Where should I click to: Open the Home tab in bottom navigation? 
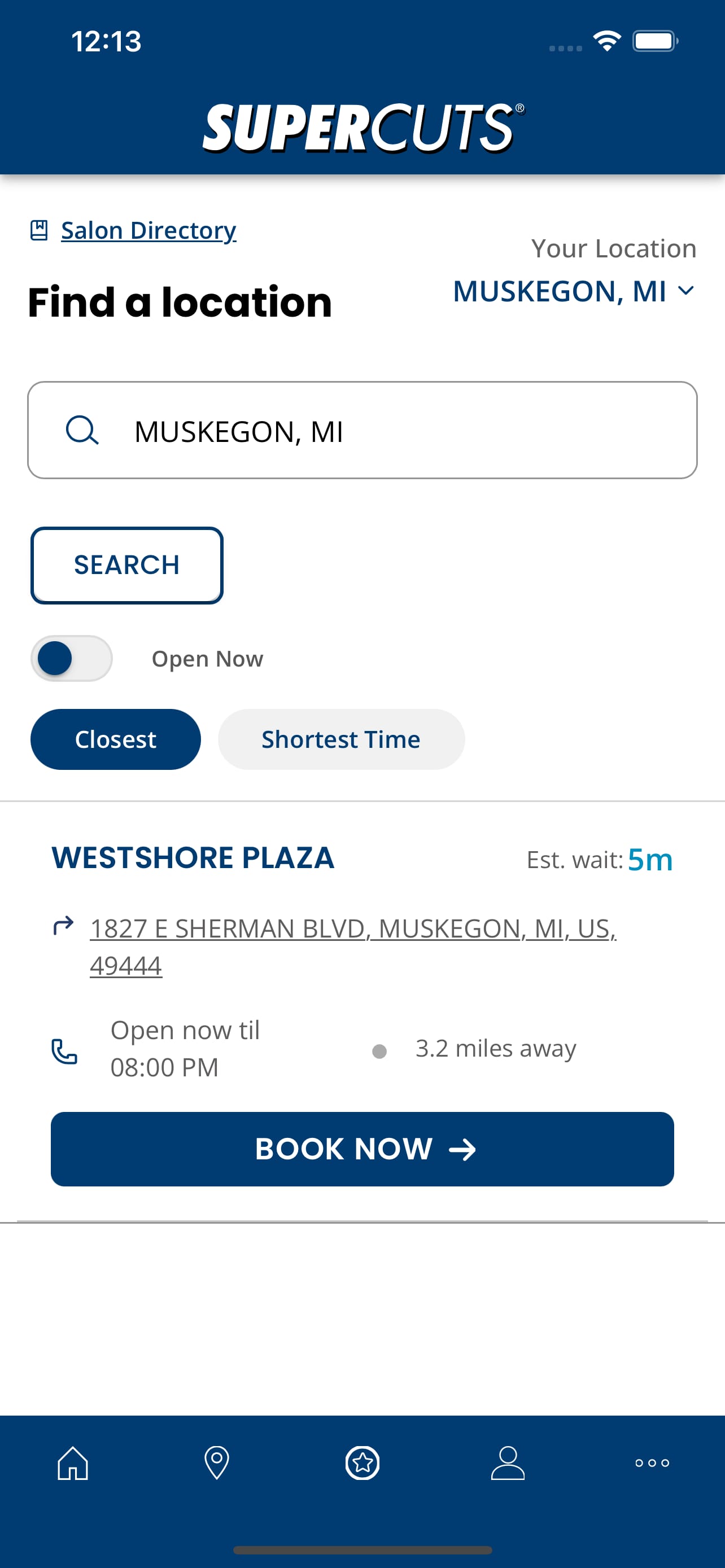tap(72, 1464)
